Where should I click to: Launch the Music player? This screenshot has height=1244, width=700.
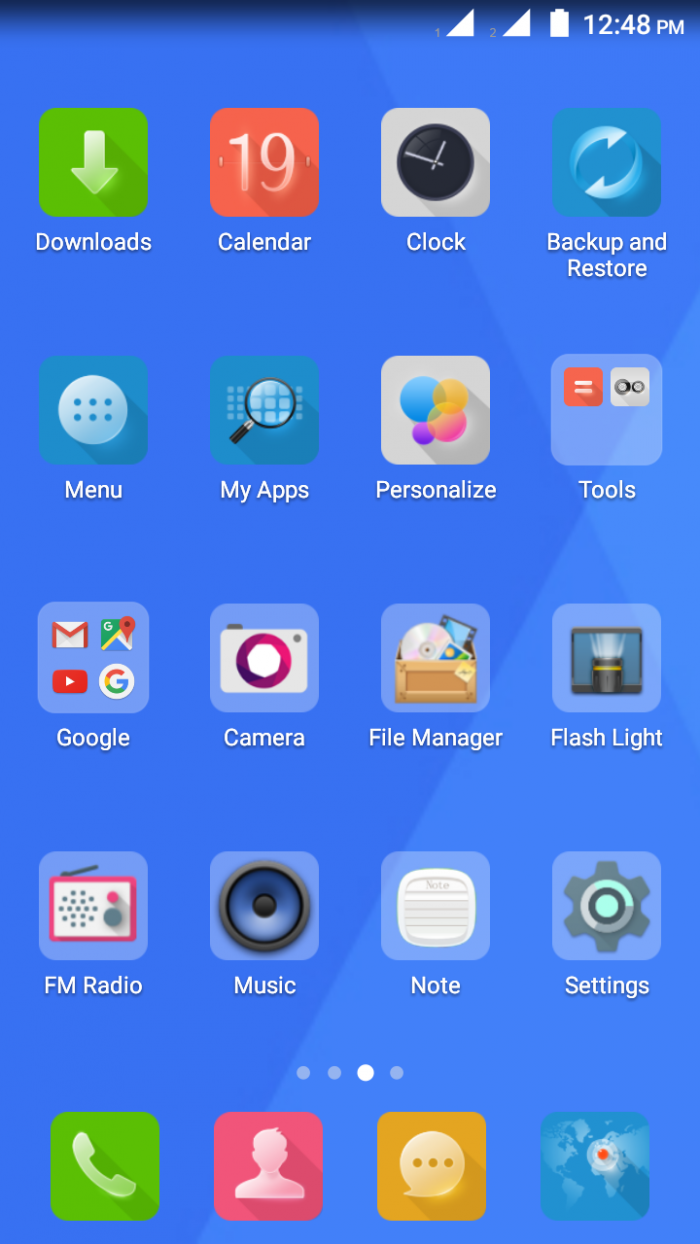264,906
